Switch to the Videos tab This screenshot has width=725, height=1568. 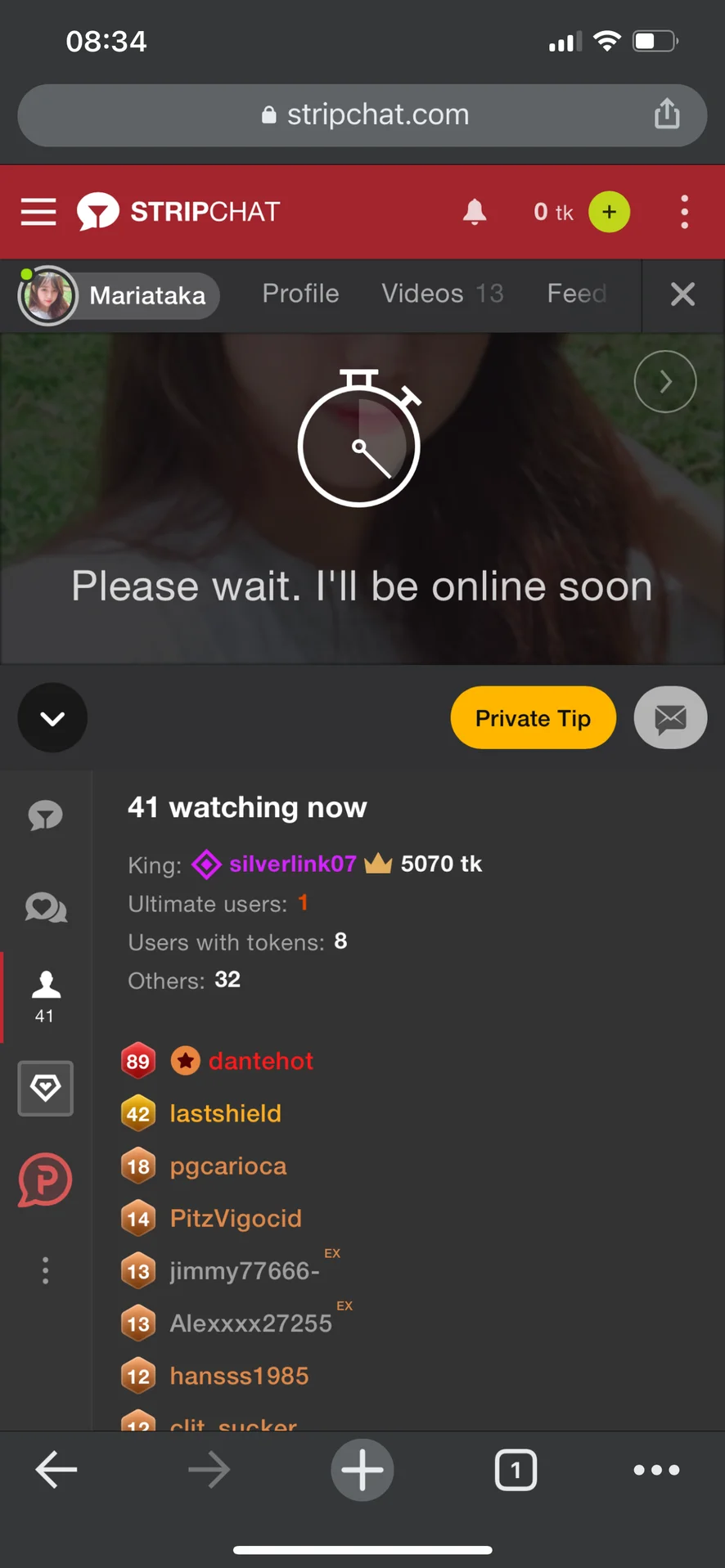point(442,294)
